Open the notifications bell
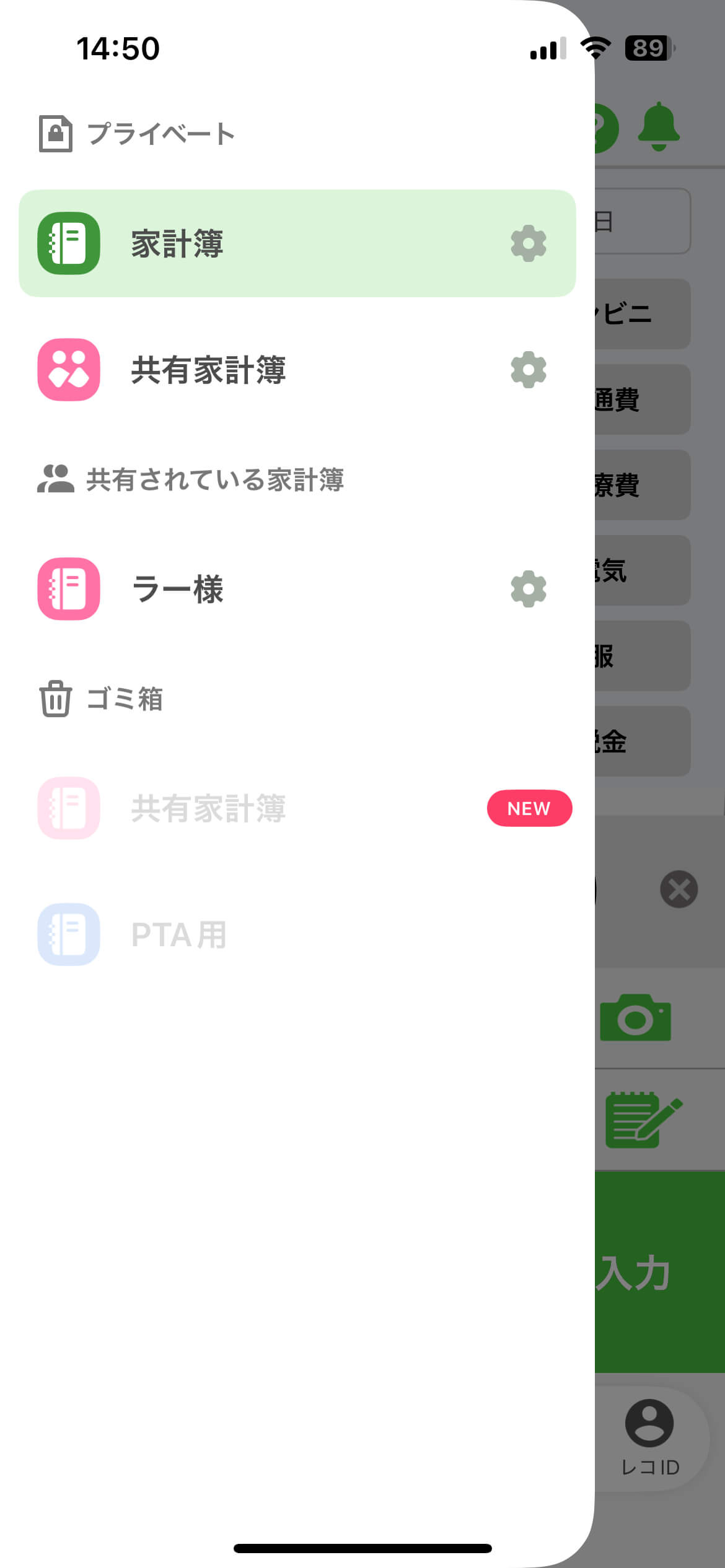 coord(658,127)
